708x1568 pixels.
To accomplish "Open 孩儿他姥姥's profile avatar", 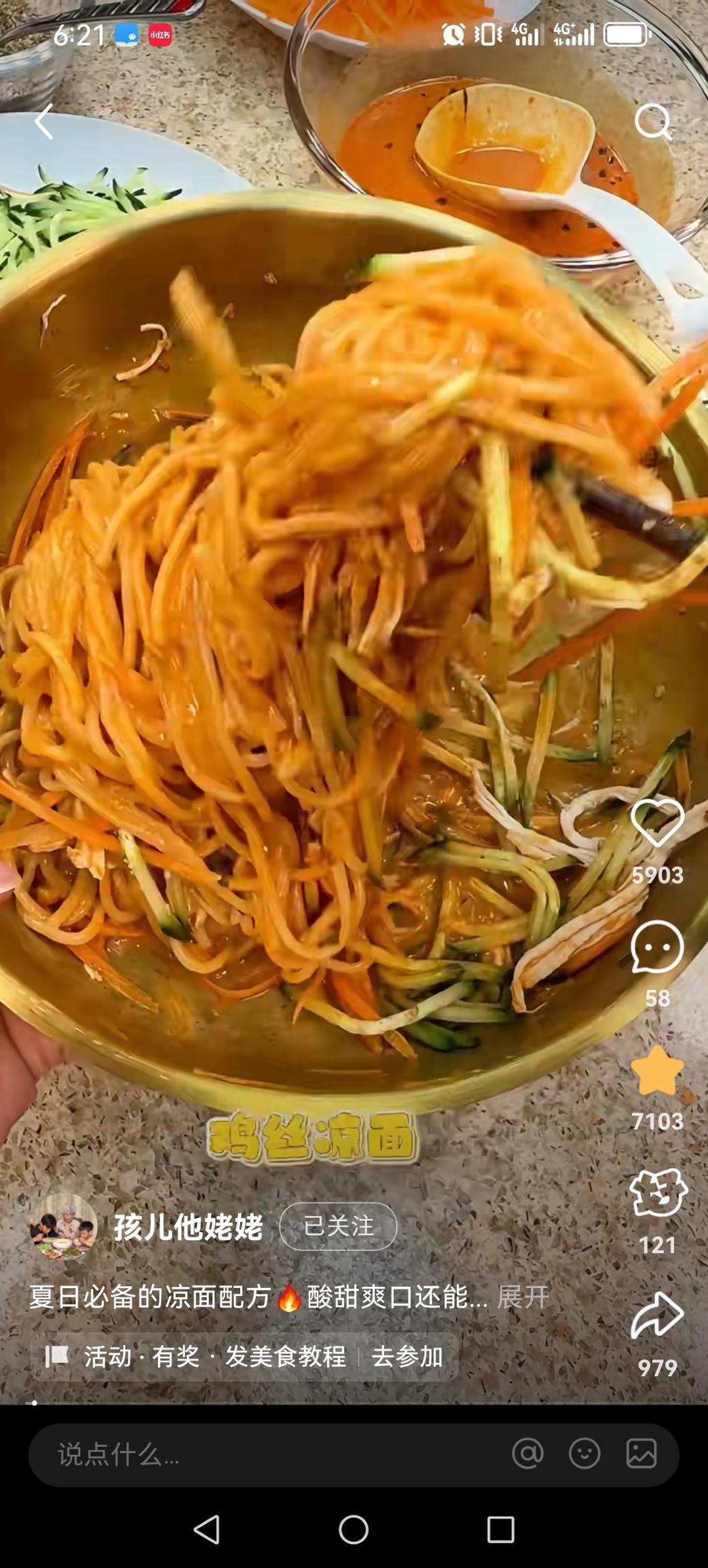I will click(x=64, y=1227).
